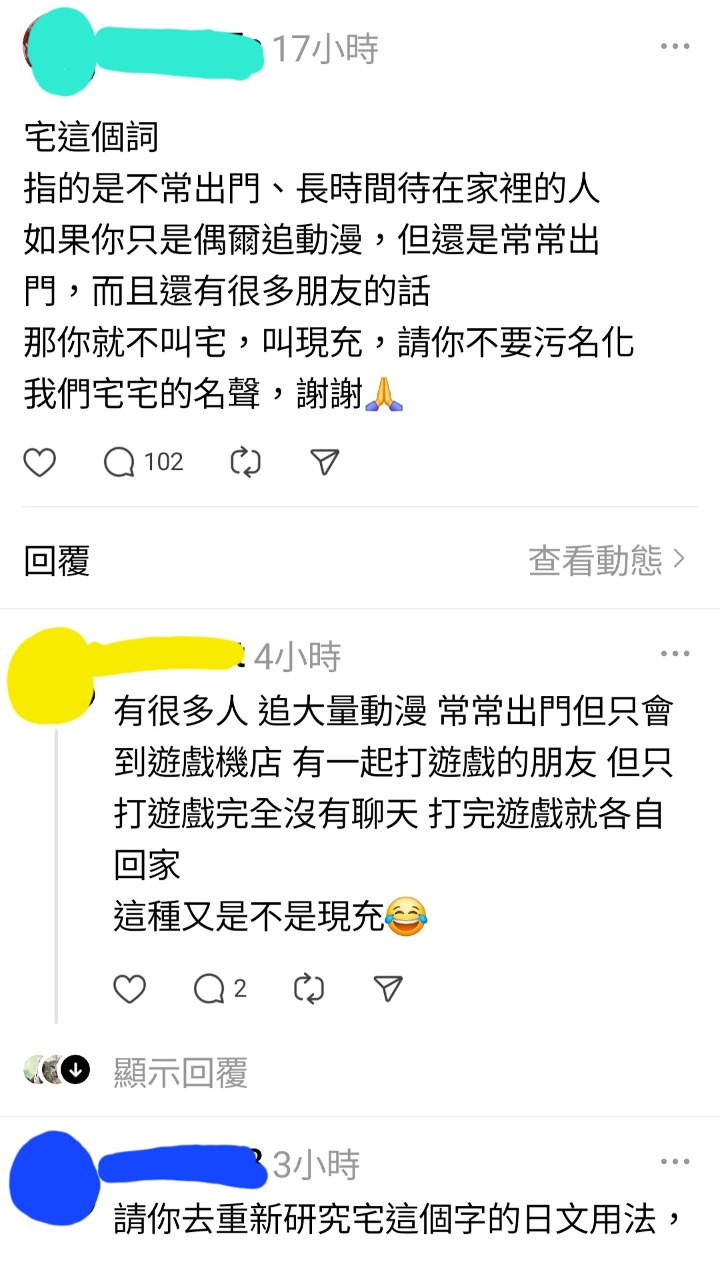This screenshot has height=1280, width=720.
Task: Share the main post via the send icon
Action: tap(324, 462)
